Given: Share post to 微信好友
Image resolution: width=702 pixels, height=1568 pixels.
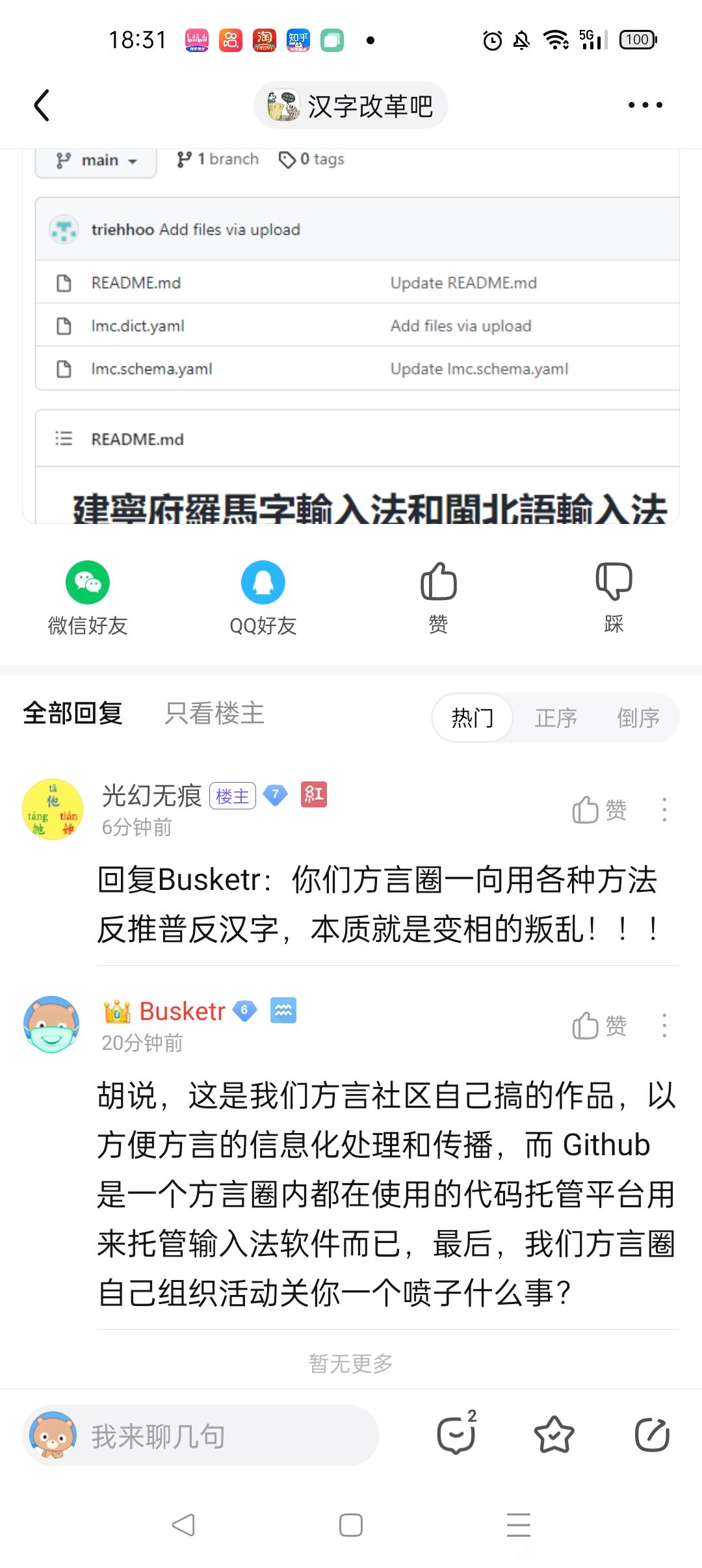Looking at the screenshot, I should point(88,597).
